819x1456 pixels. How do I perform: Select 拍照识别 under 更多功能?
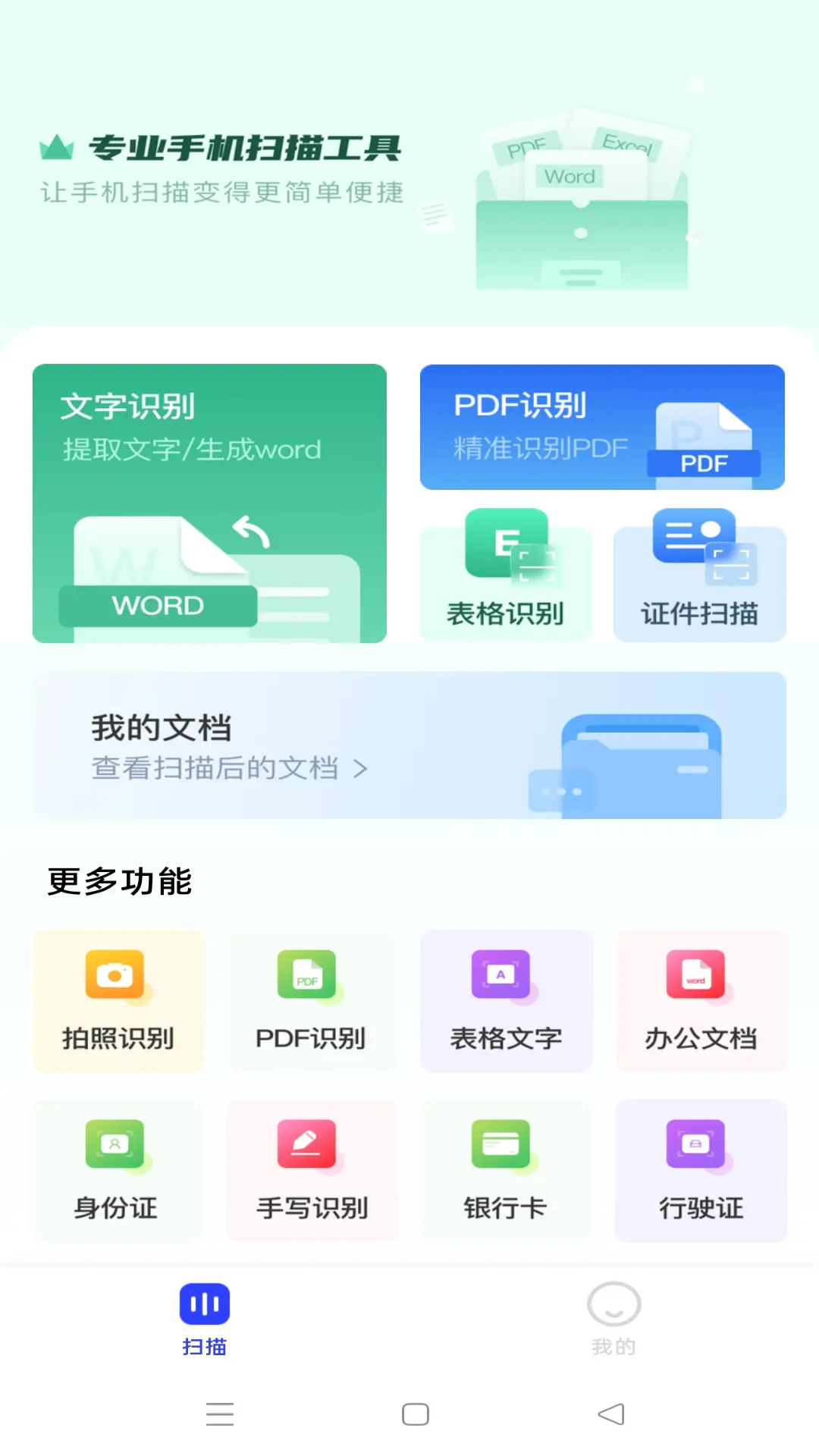click(x=118, y=1001)
